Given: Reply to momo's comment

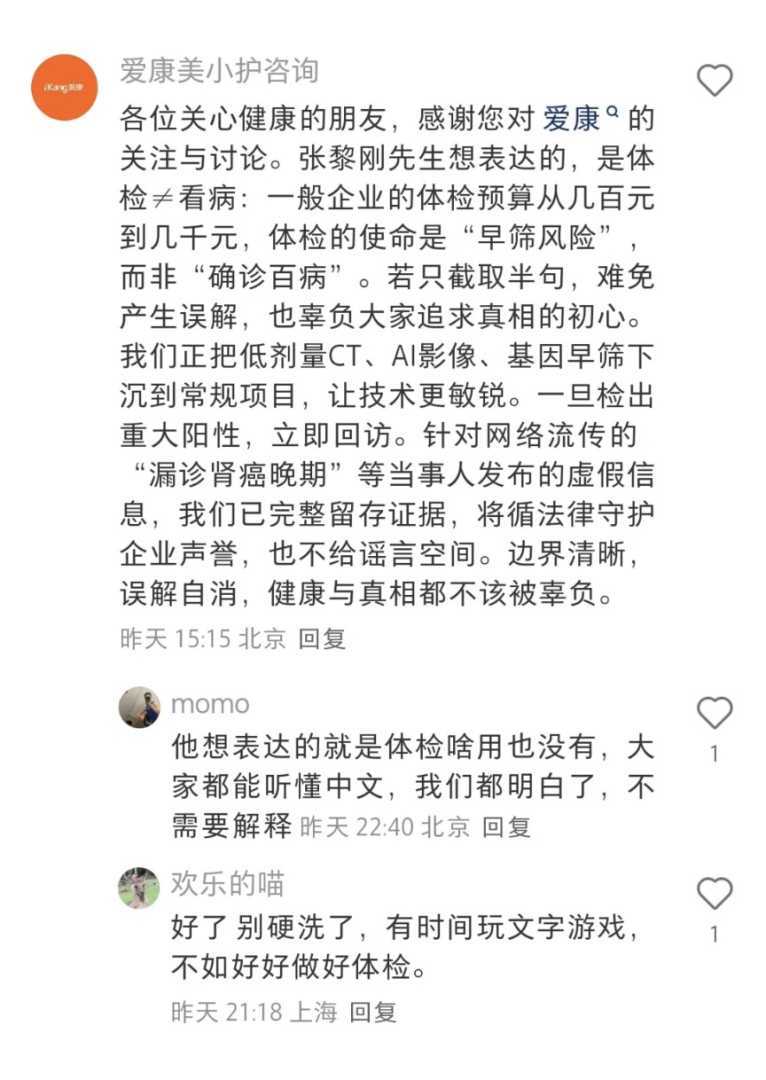Looking at the screenshot, I should coord(506,827).
